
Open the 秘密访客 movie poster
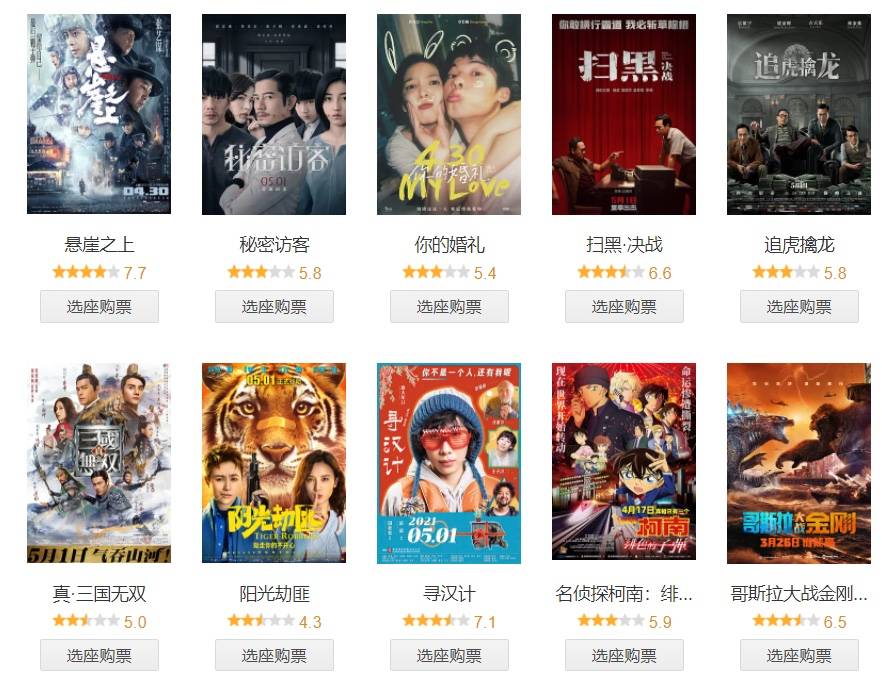274,114
